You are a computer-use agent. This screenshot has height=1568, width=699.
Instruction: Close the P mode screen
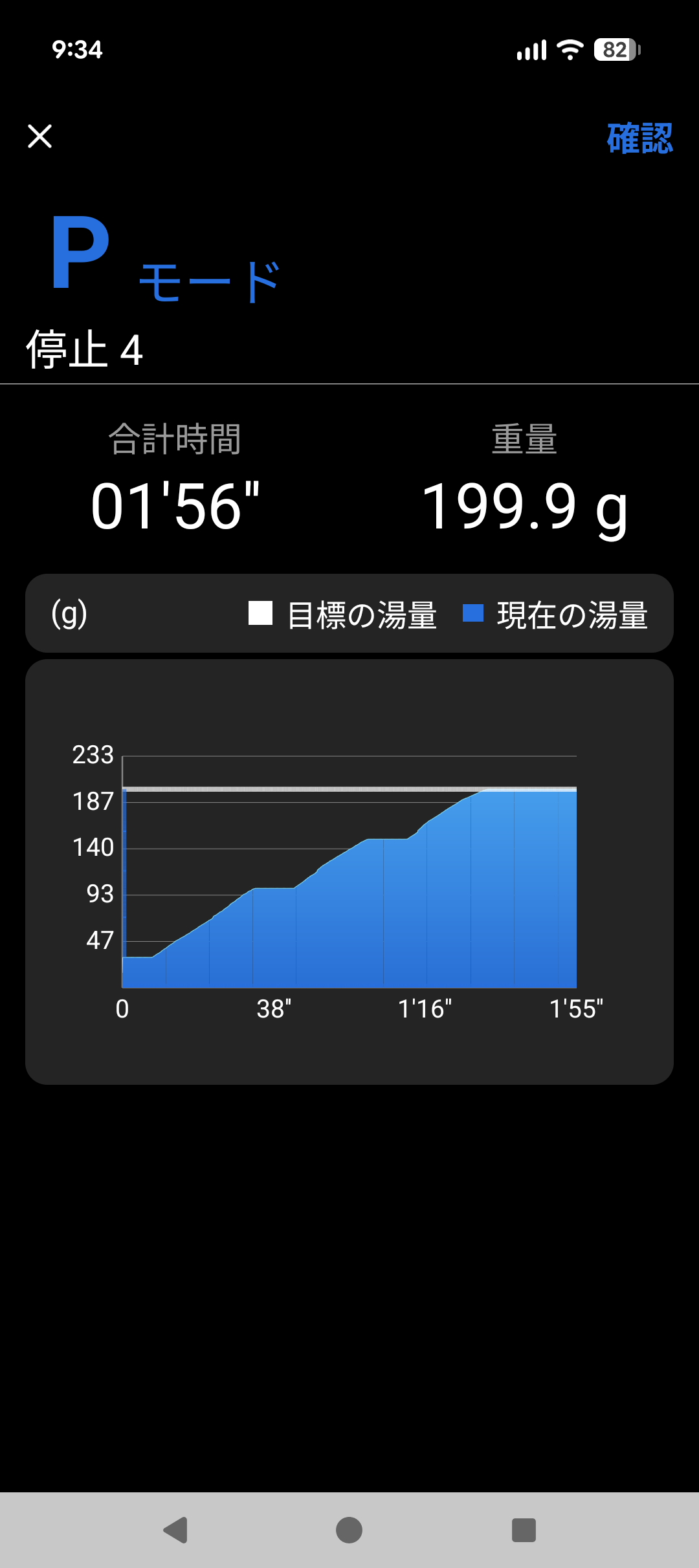click(40, 136)
